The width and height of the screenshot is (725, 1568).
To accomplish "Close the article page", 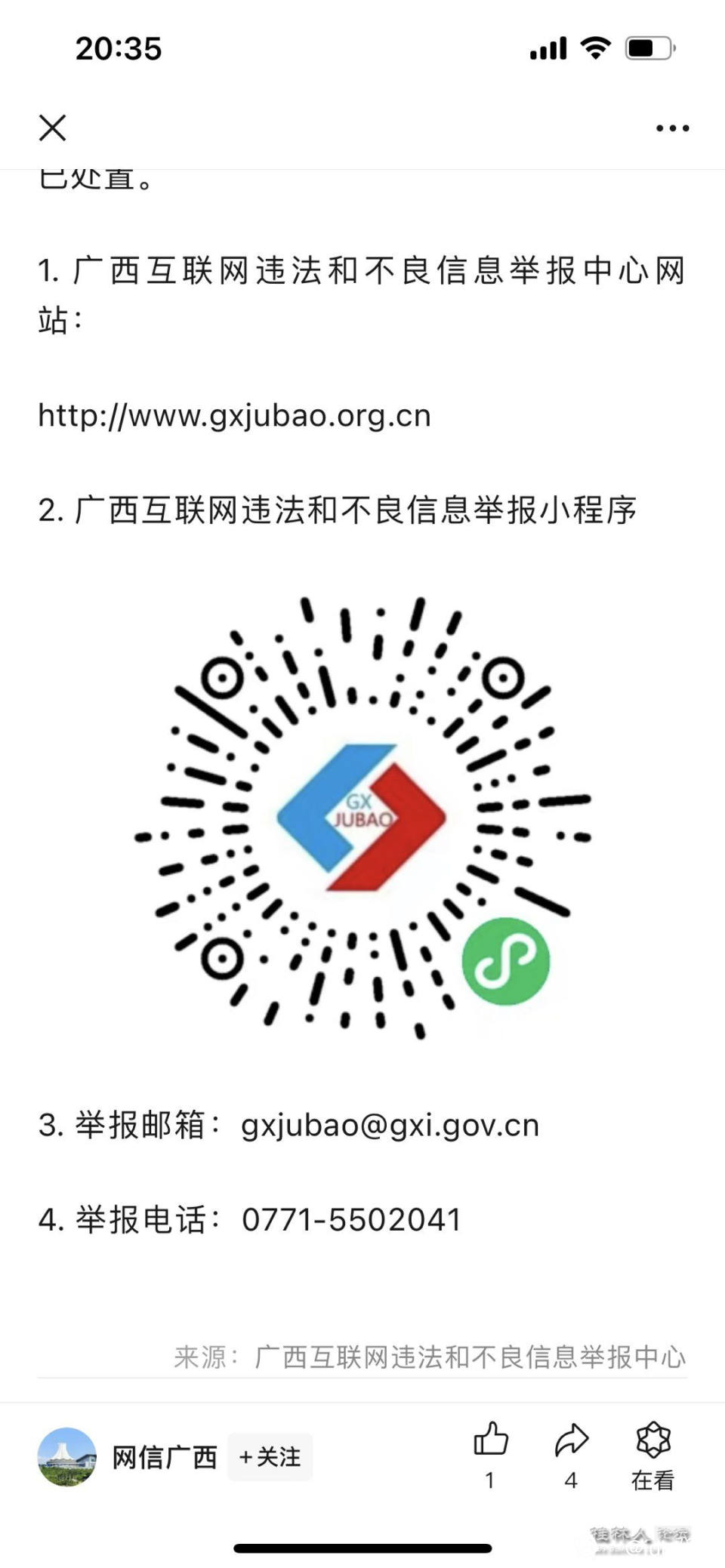I will click(x=52, y=128).
